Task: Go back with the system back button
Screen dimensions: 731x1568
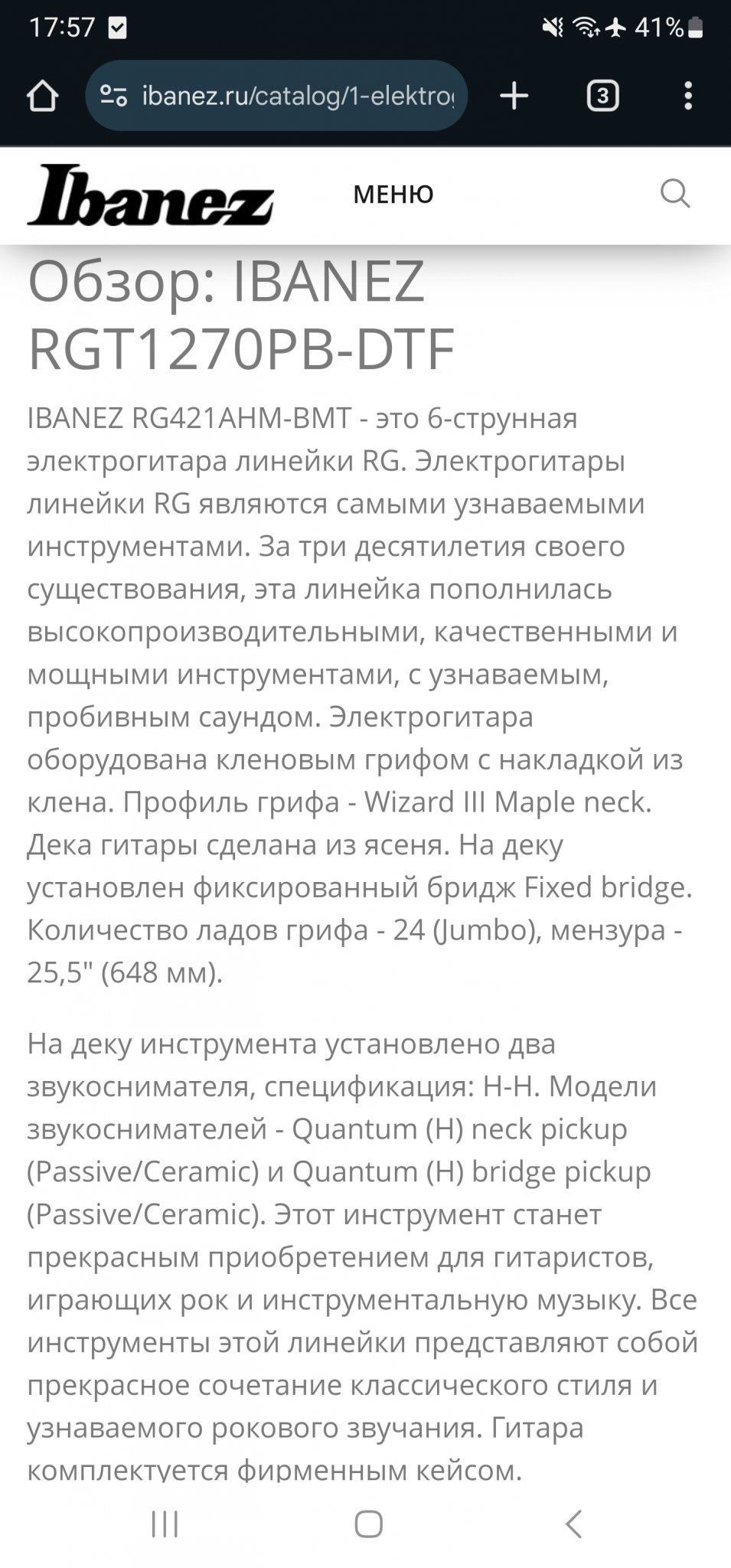Action: [x=573, y=1524]
